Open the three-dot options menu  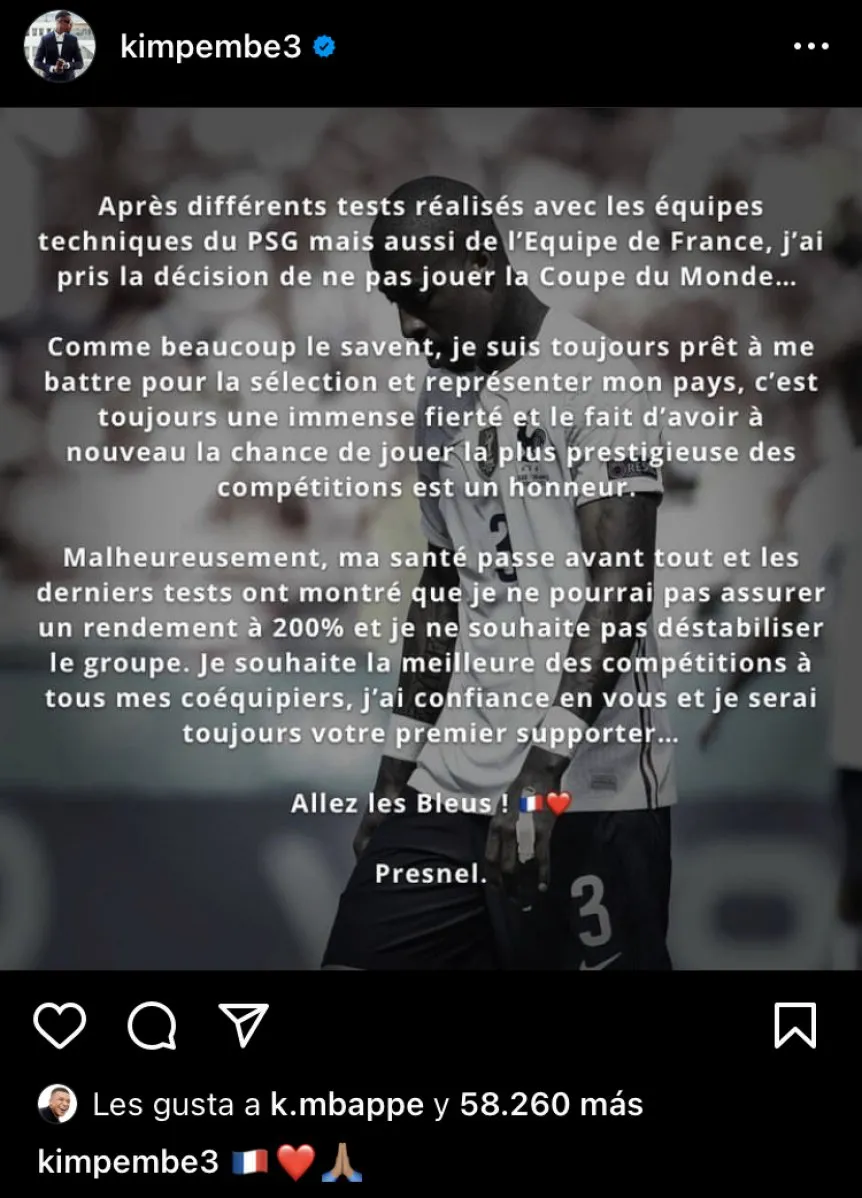810,47
